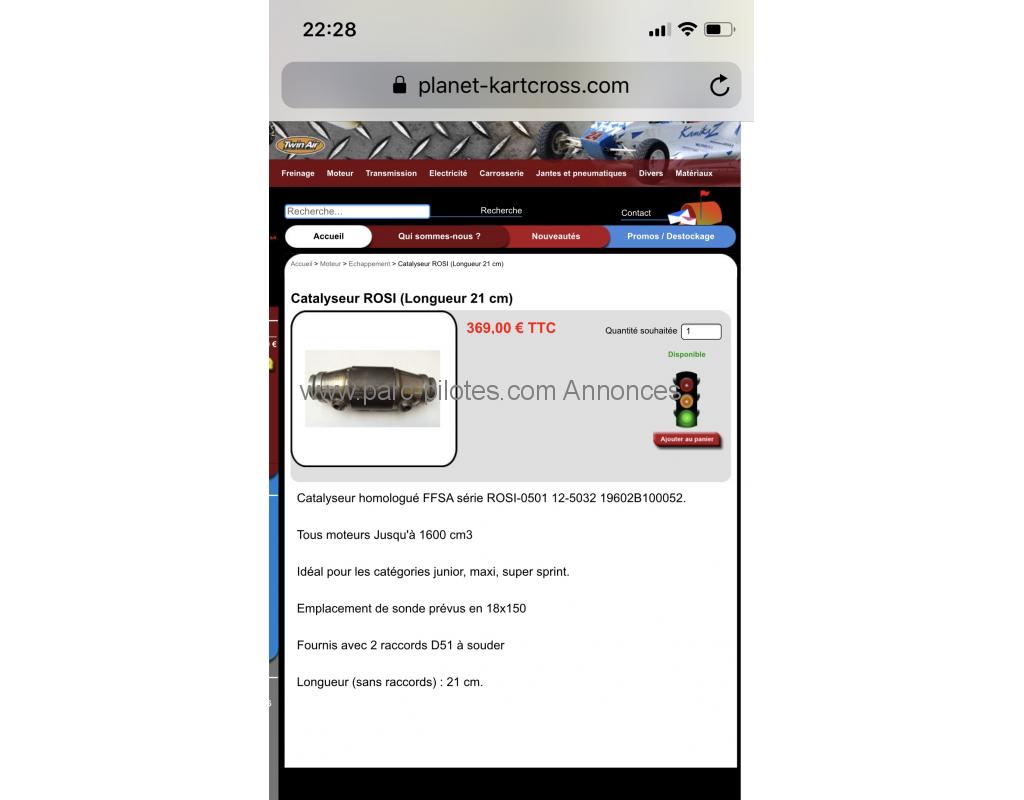The image size is (1024, 800).
Task: Go to the Electricité category
Action: click(448, 173)
